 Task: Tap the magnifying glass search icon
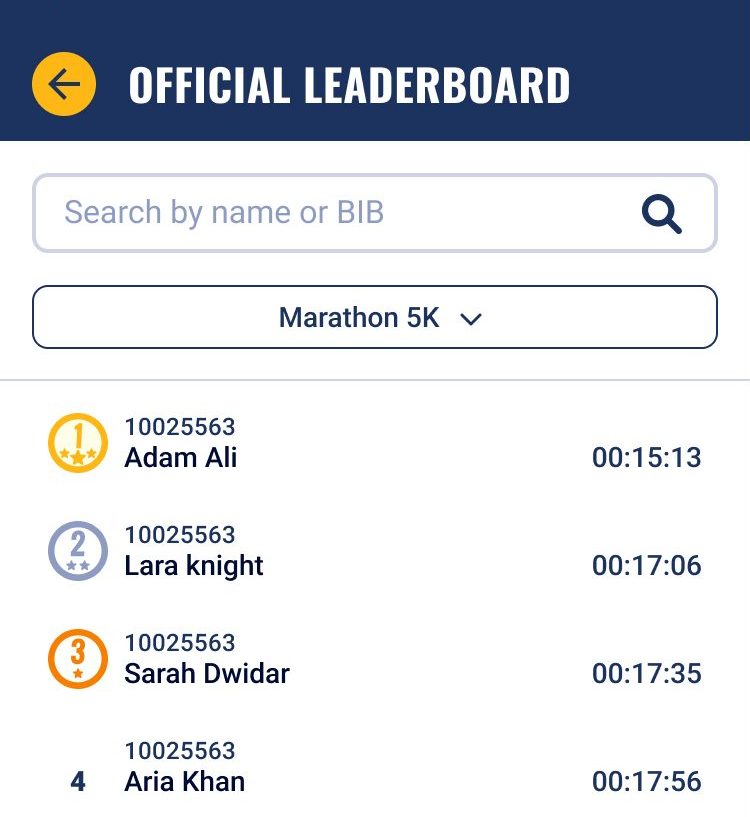[x=661, y=213]
